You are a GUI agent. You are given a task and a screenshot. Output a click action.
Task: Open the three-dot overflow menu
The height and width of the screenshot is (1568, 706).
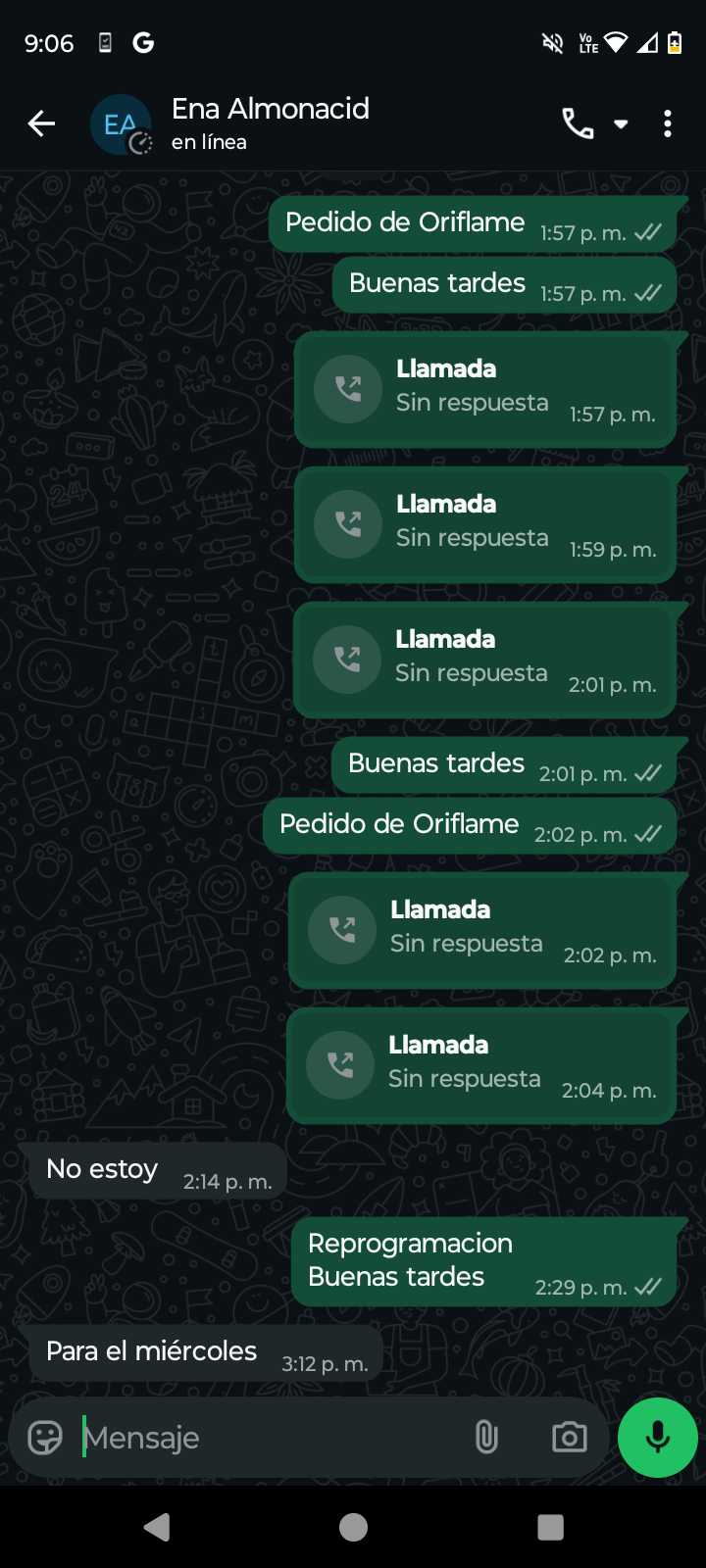(668, 123)
